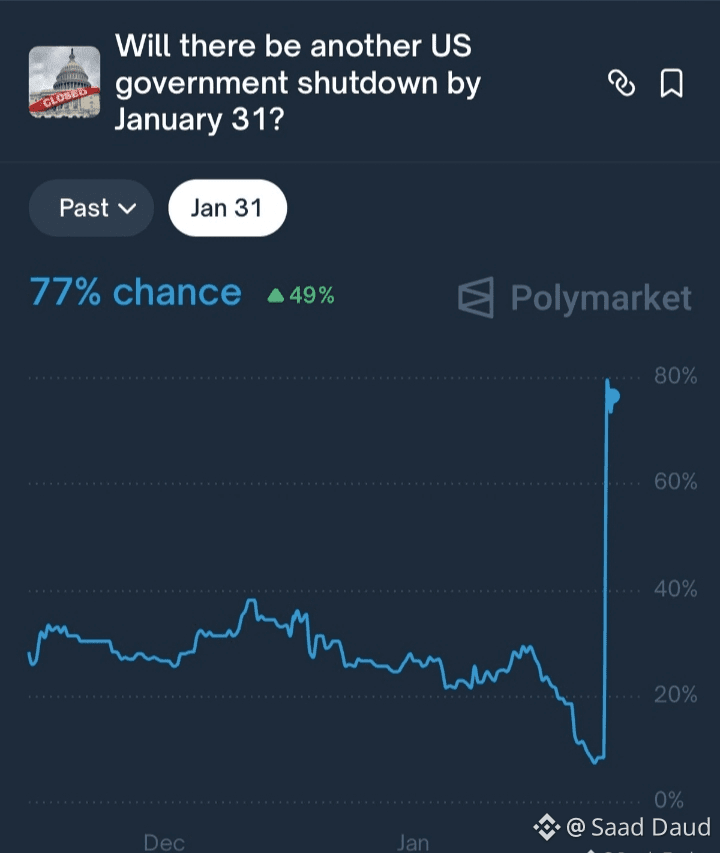Bookmark this shutdown market

pos(672,84)
